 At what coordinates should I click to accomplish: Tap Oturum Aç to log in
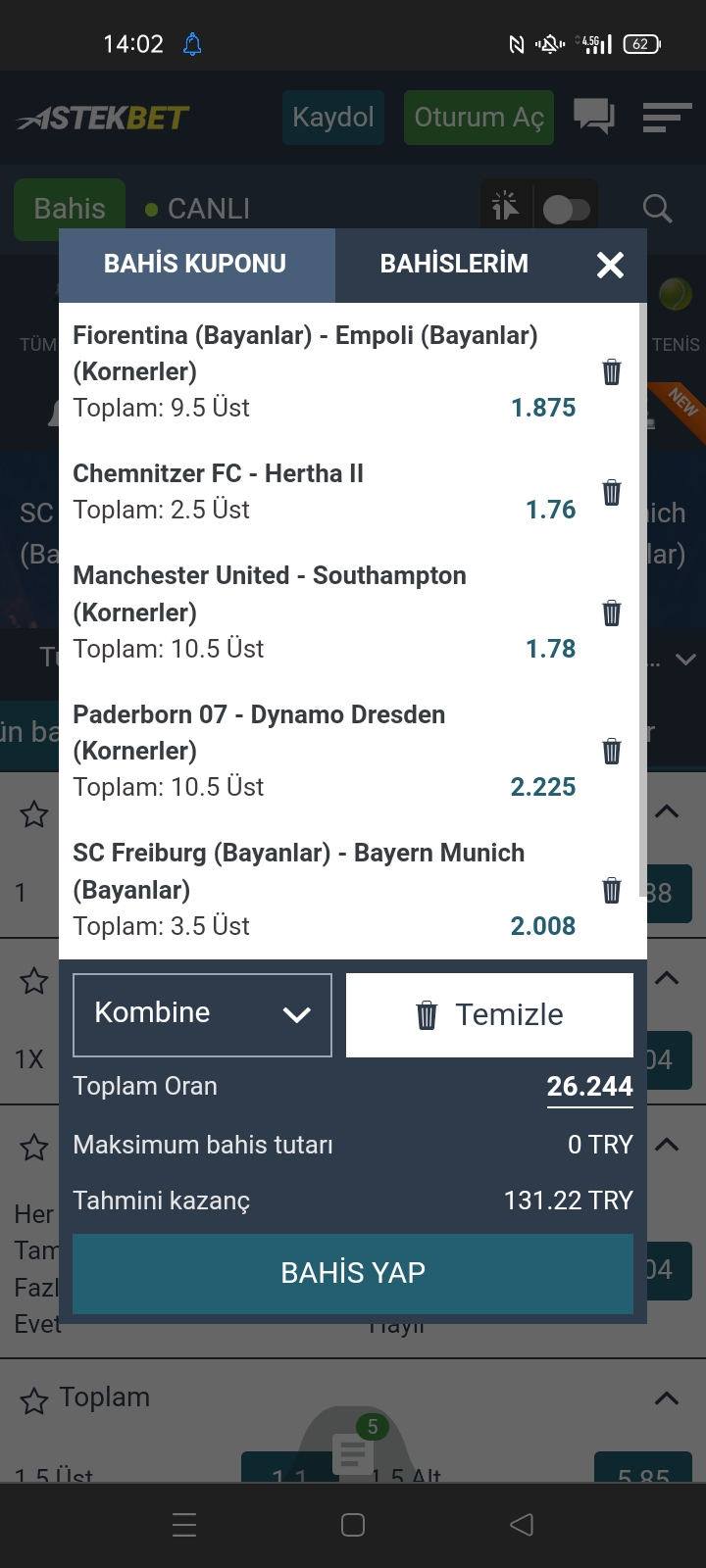479,118
